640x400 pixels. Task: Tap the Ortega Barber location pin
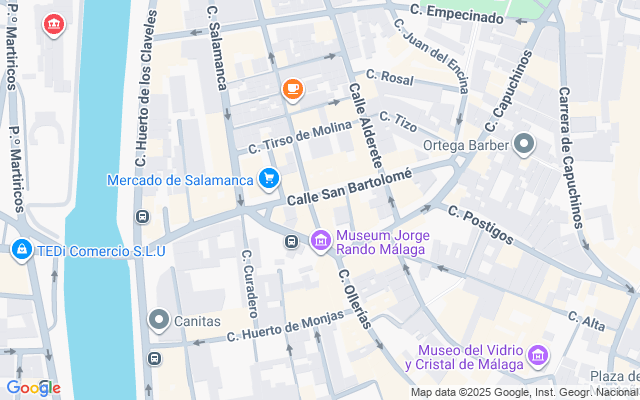524,145
